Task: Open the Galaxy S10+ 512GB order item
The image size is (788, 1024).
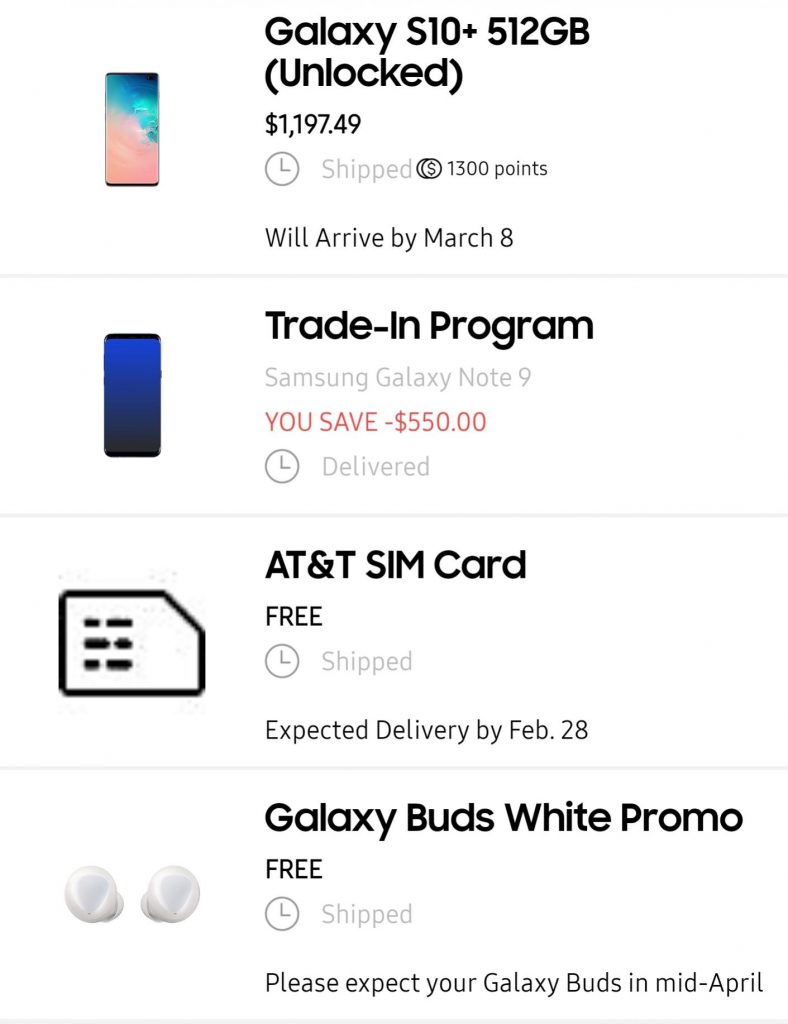Action: [x=427, y=53]
